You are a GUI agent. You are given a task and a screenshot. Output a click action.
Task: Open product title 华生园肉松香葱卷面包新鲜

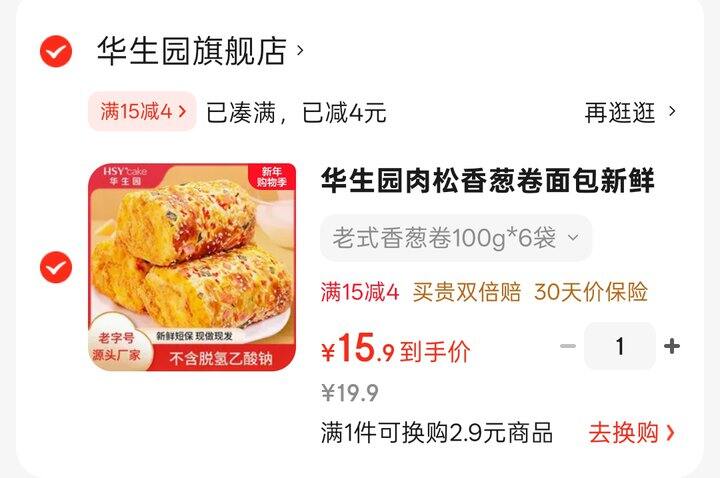(487, 181)
